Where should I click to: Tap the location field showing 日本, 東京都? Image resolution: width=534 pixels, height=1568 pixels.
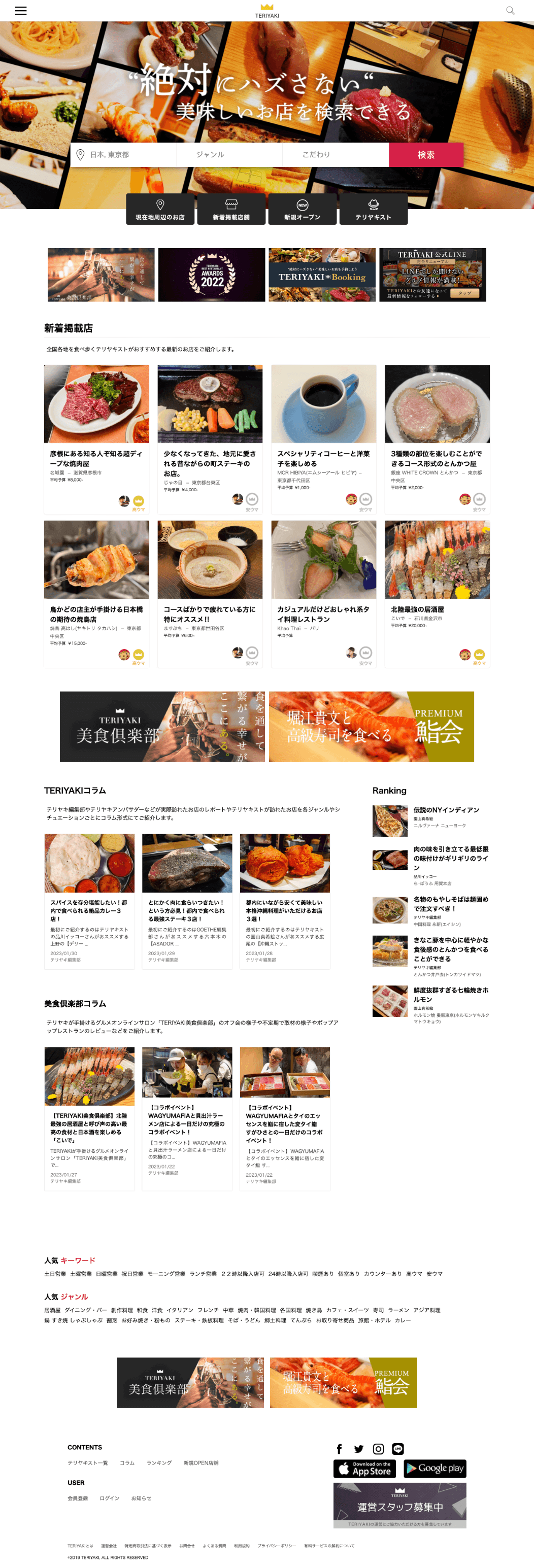124,155
